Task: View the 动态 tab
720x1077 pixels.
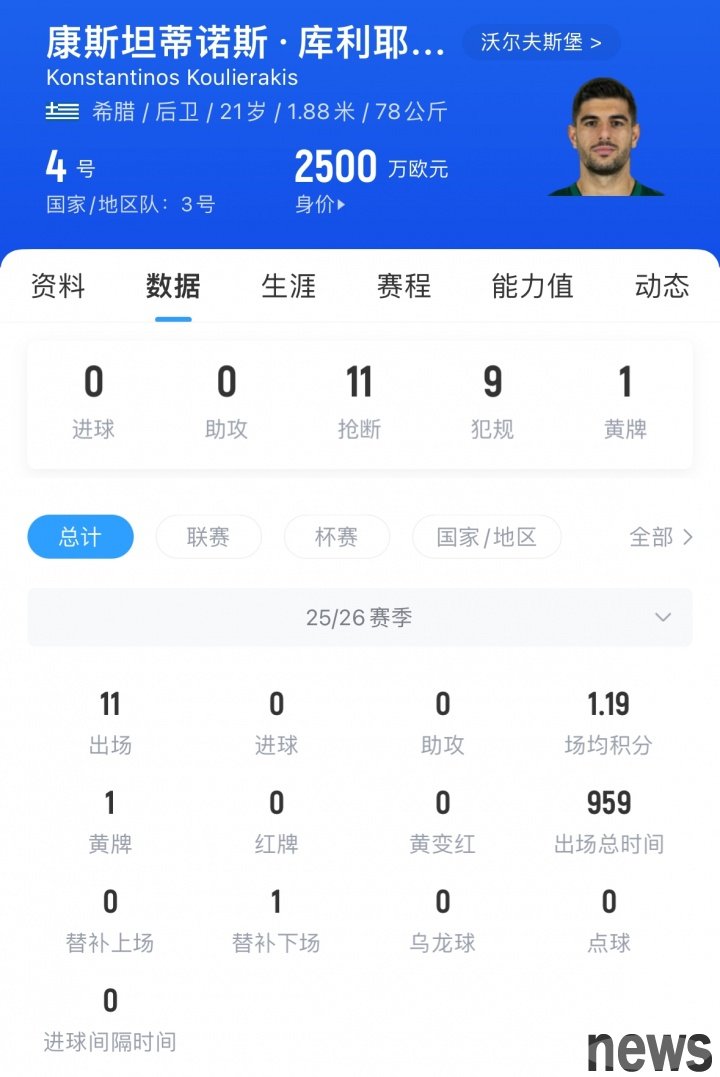Action: pyautogui.click(x=662, y=287)
